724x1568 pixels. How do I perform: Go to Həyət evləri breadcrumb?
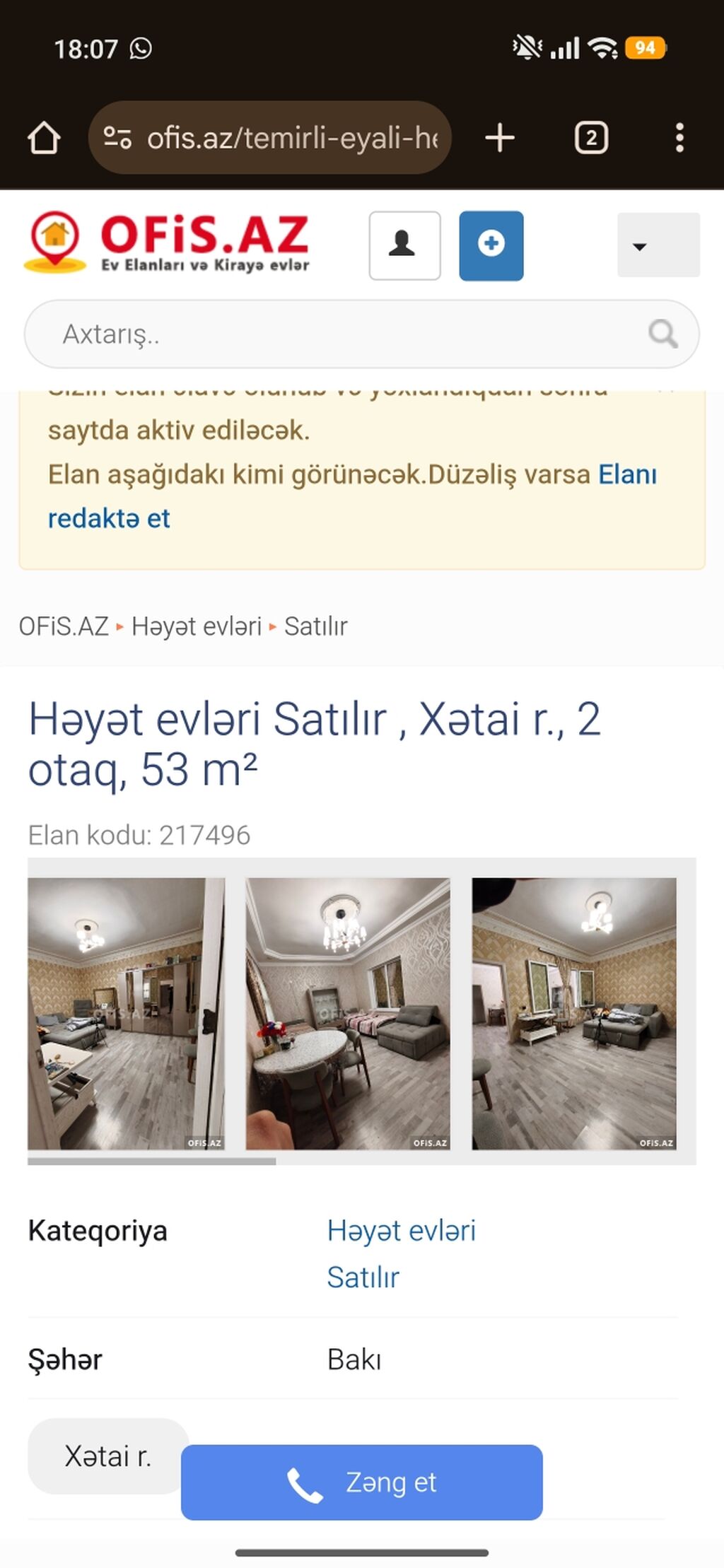197,626
